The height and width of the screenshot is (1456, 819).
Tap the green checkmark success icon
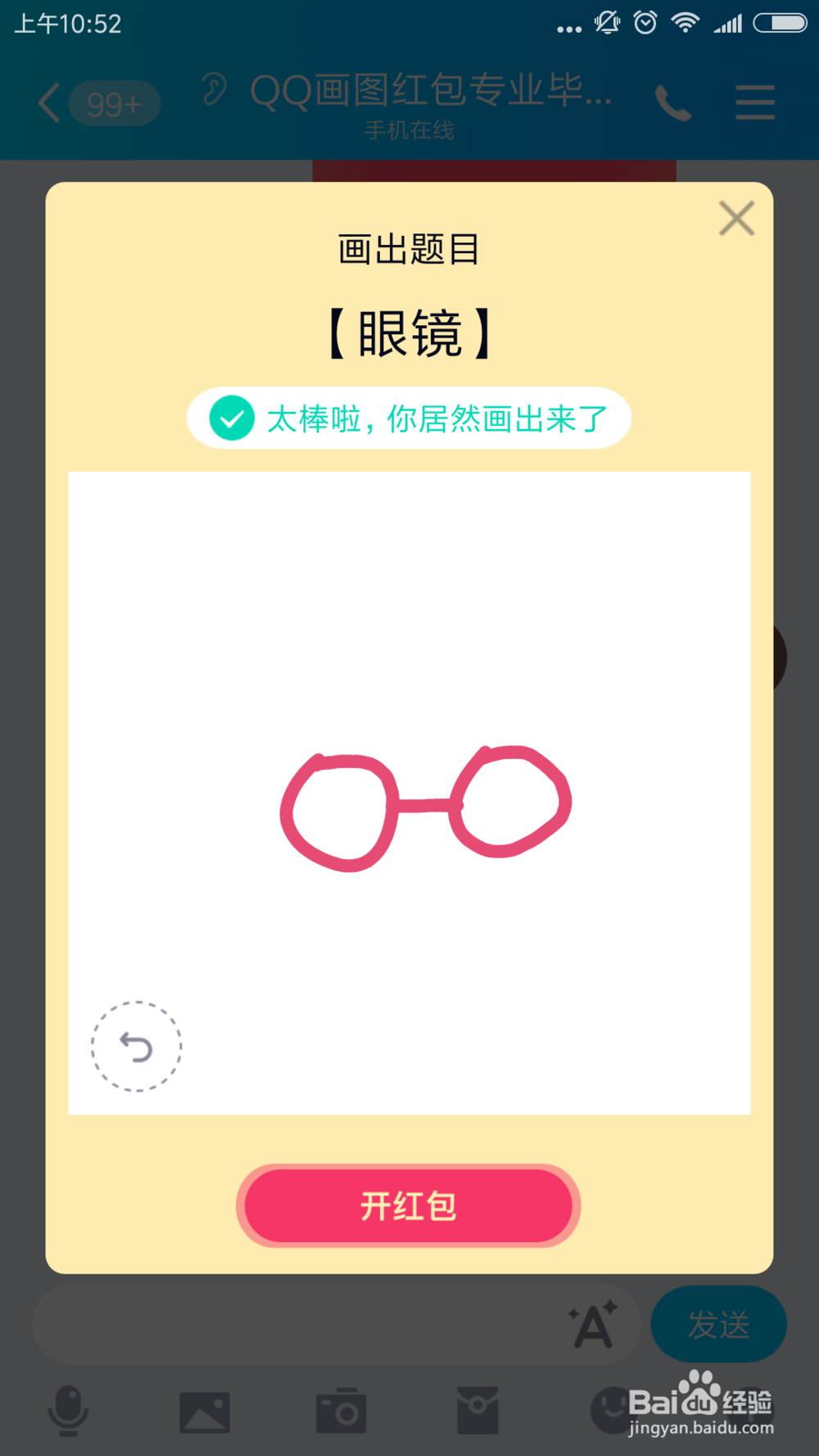click(232, 418)
